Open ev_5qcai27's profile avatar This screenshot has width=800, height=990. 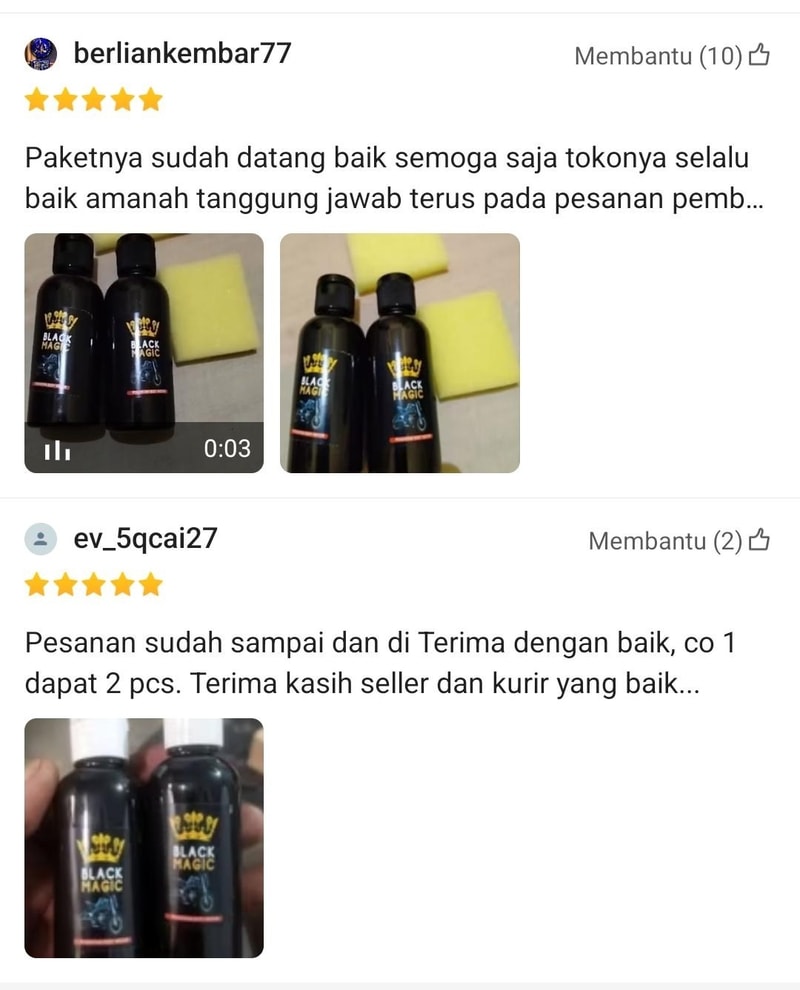[41, 540]
